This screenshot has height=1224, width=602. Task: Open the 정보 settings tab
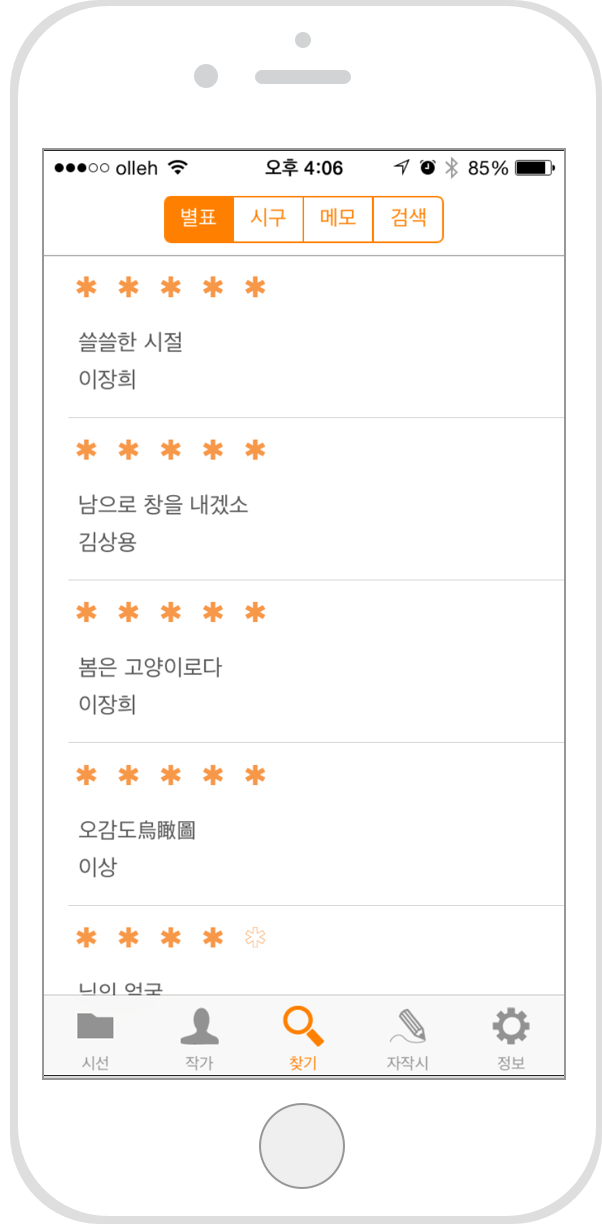tap(511, 1038)
